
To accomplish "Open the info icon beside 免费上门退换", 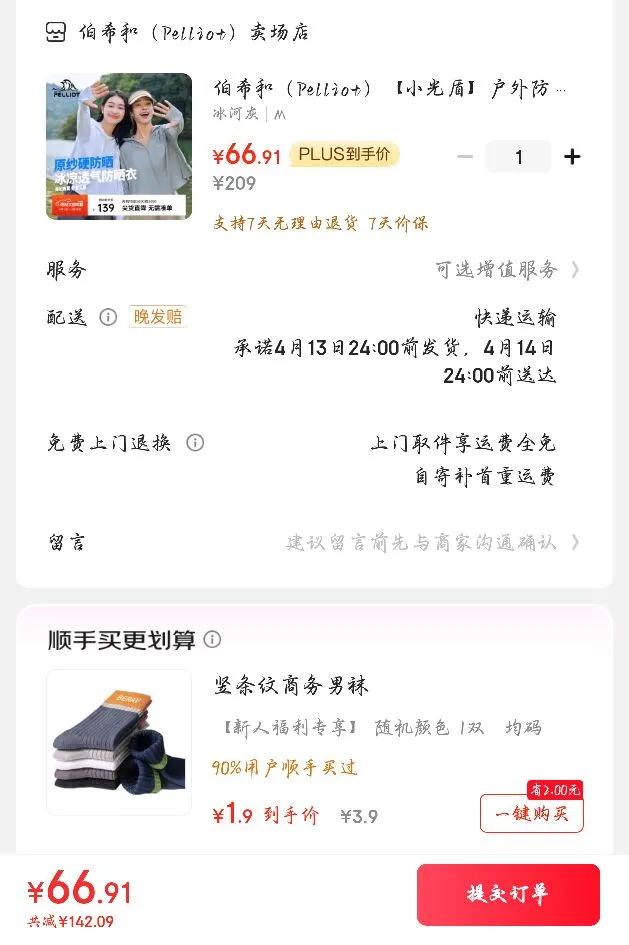I will (195, 442).
